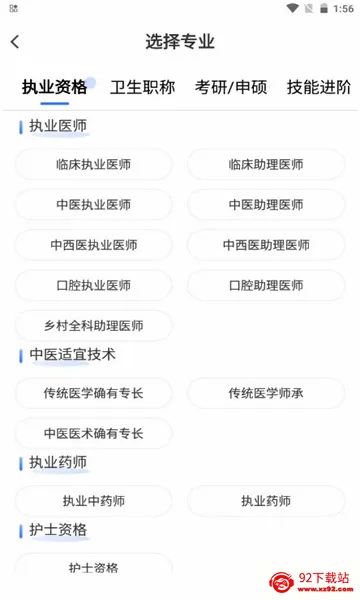360x600 pixels.
Task: Choose 临床助理医师
Action: tap(266, 165)
